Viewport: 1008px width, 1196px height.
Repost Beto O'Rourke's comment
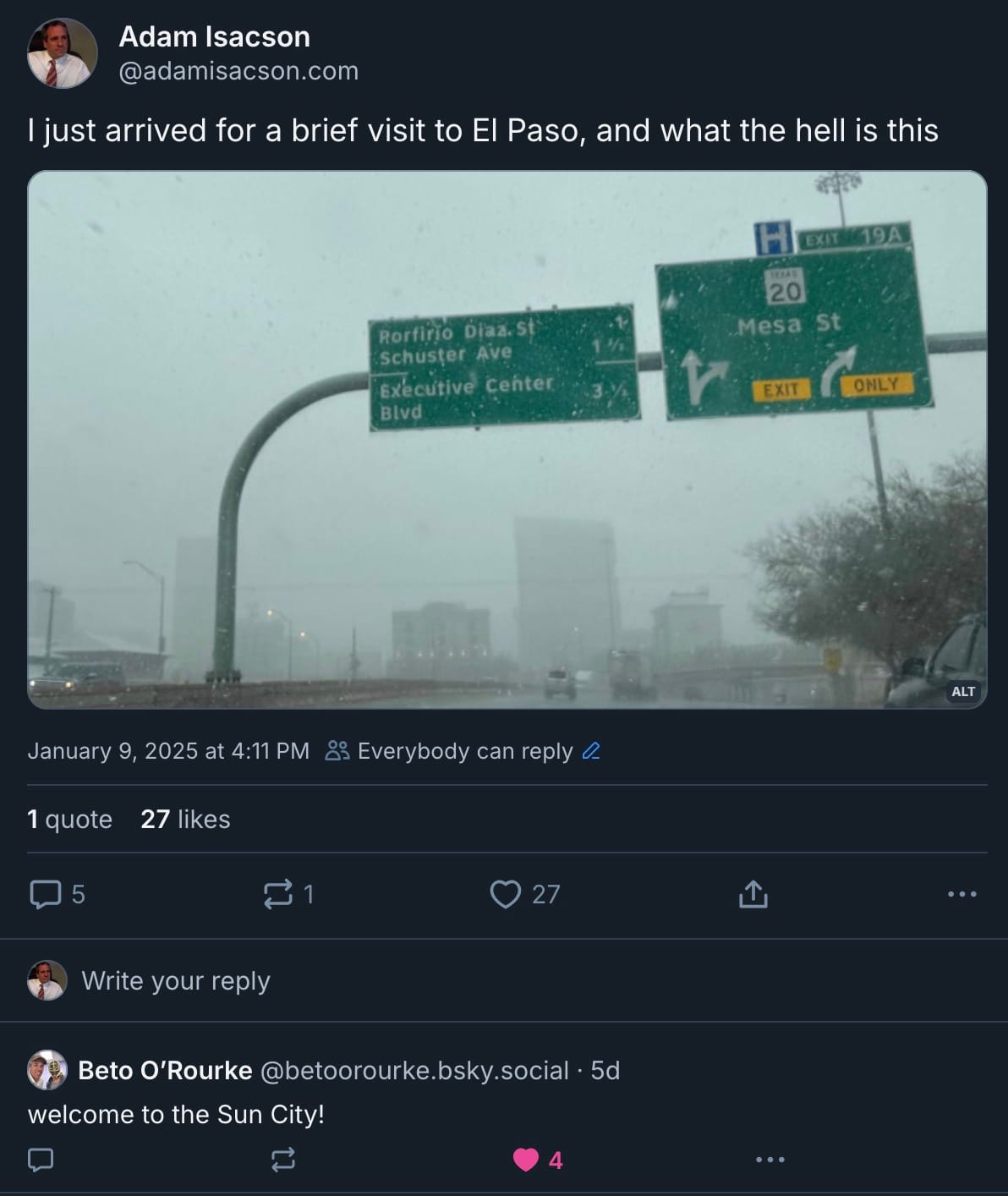pyautogui.click(x=282, y=1160)
